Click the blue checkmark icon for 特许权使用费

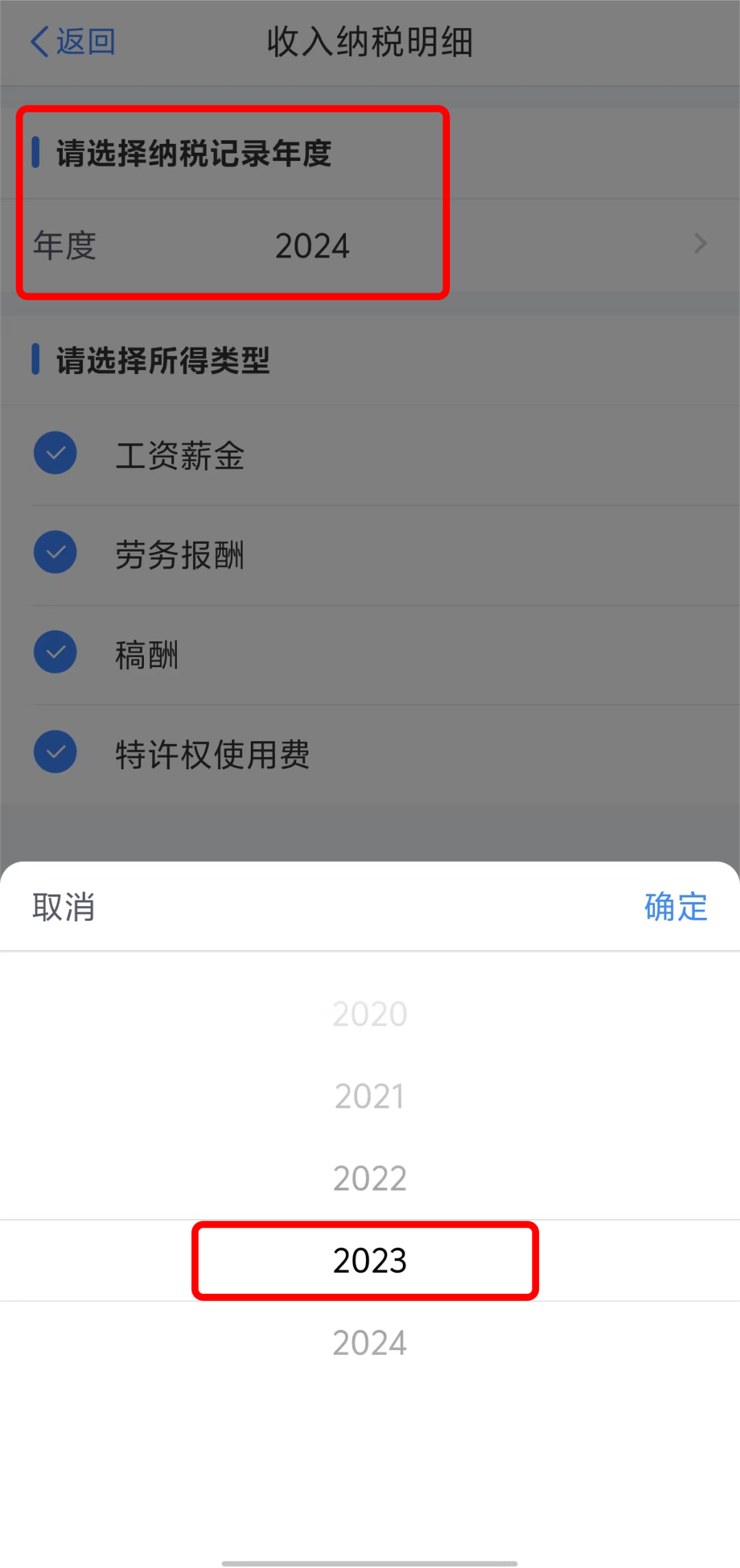pos(56,751)
